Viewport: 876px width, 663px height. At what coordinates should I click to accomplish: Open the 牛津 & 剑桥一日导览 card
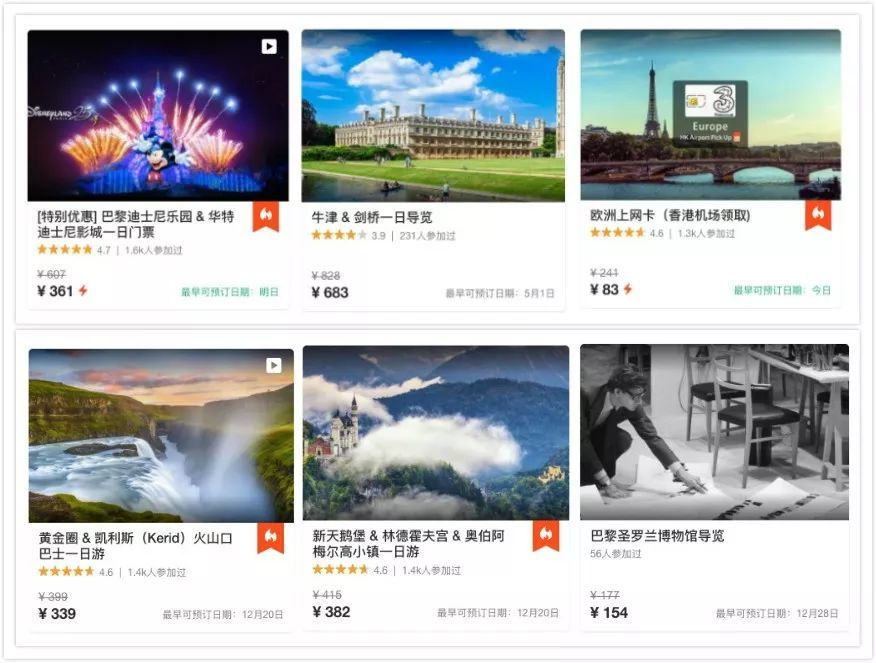(x=433, y=170)
